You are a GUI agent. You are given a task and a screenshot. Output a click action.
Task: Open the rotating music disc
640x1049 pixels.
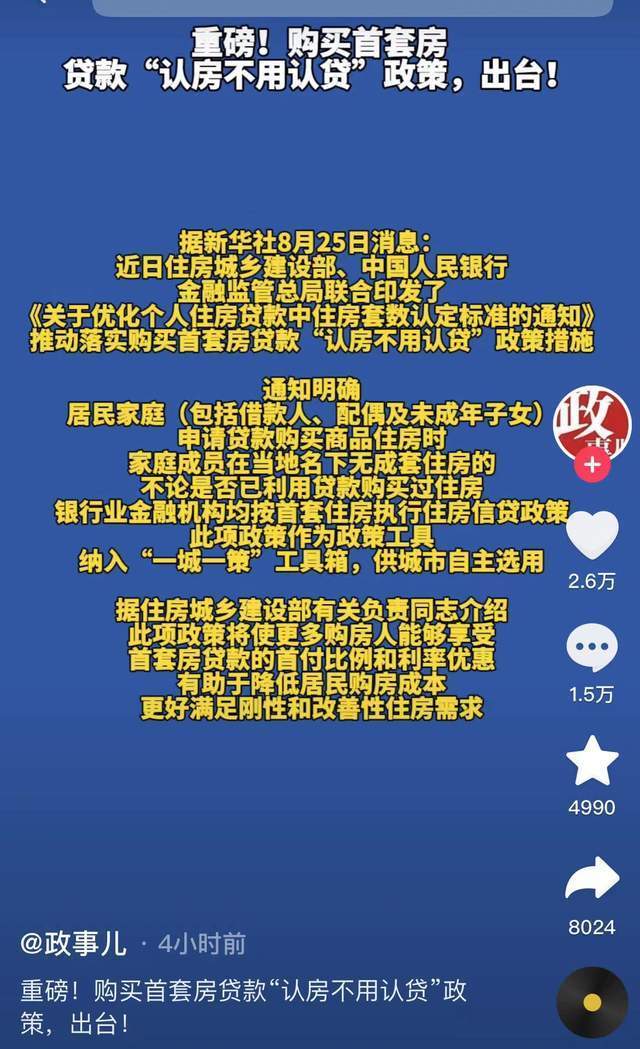pyautogui.click(x=592, y=1002)
